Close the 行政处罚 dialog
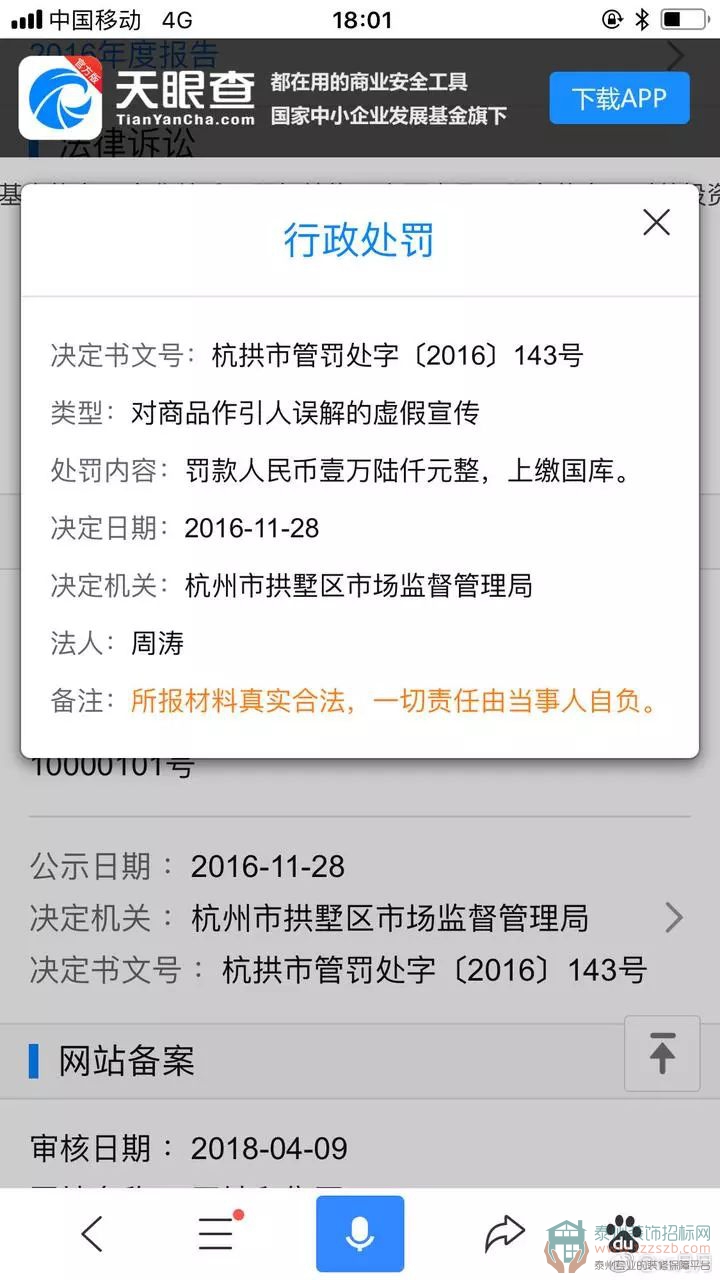This screenshot has width=720, height=1280. click(656, 222)
